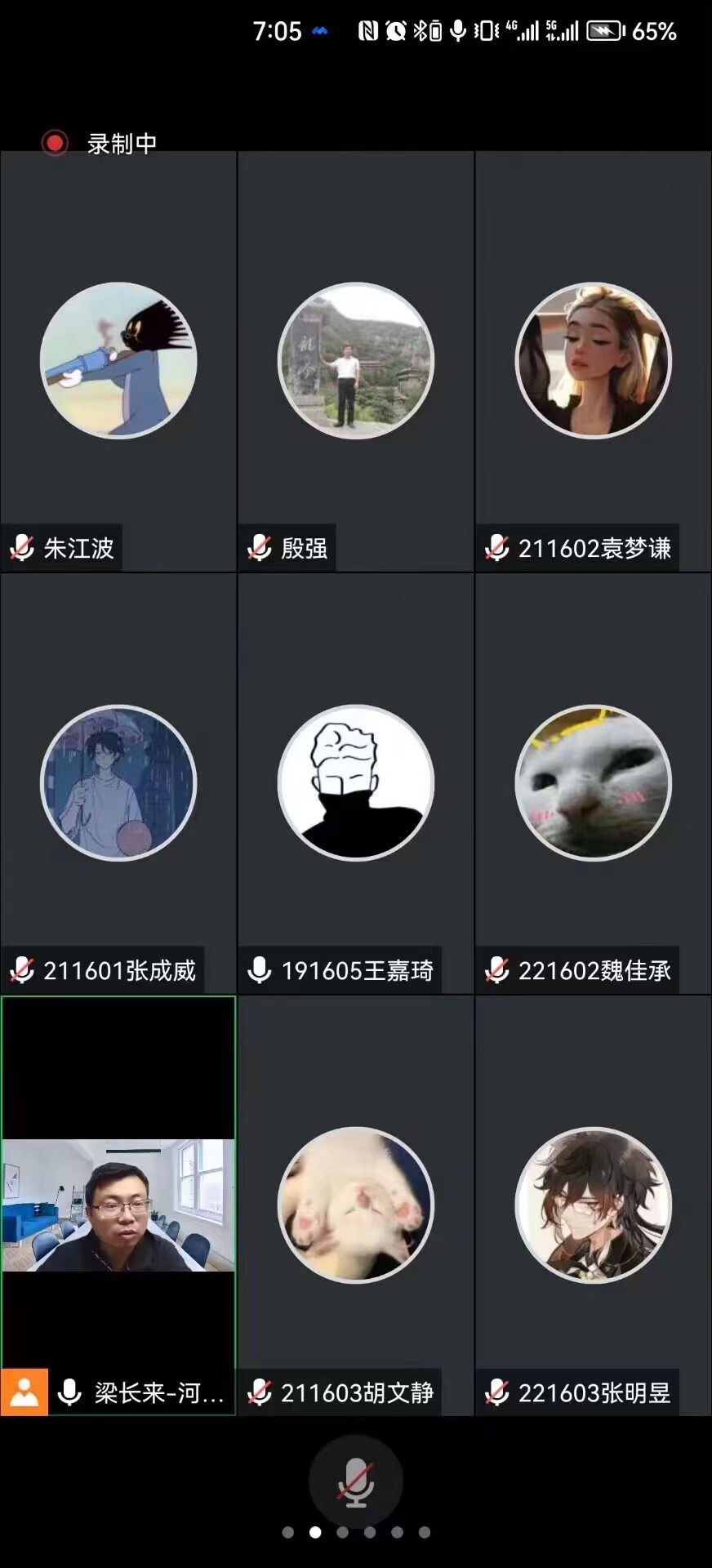Viewport: 712px width, 1568px height.
Task: Open 朱江波's participant tile
Action: [x=118, y=360]
